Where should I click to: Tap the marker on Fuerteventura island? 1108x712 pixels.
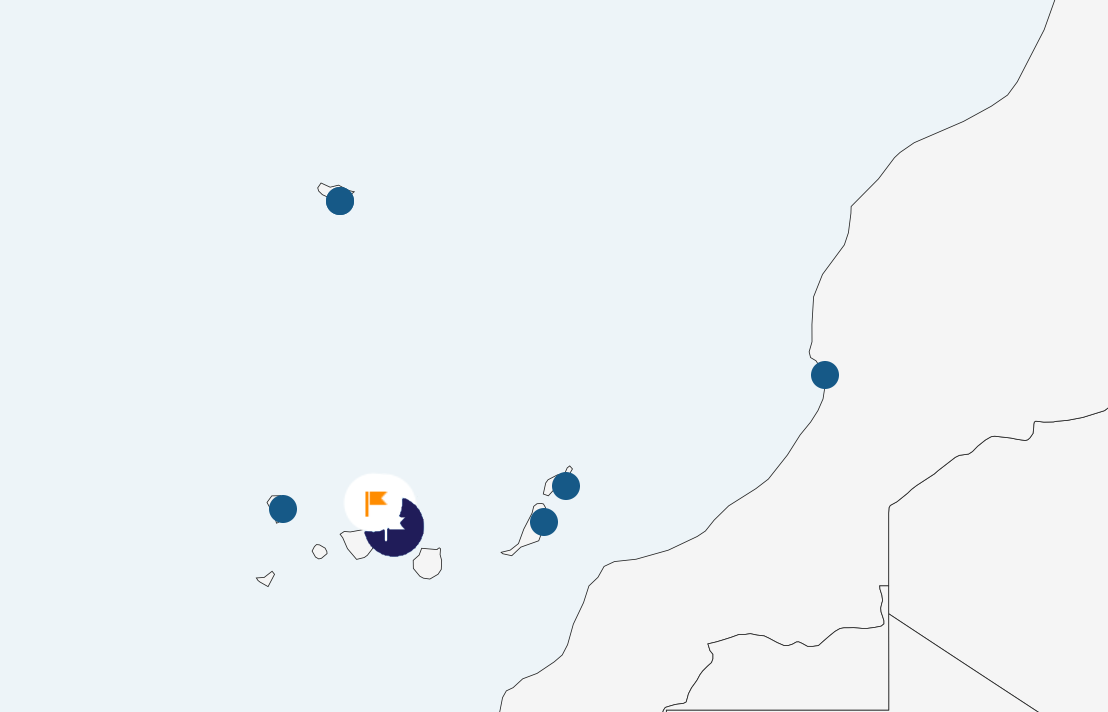544,522
